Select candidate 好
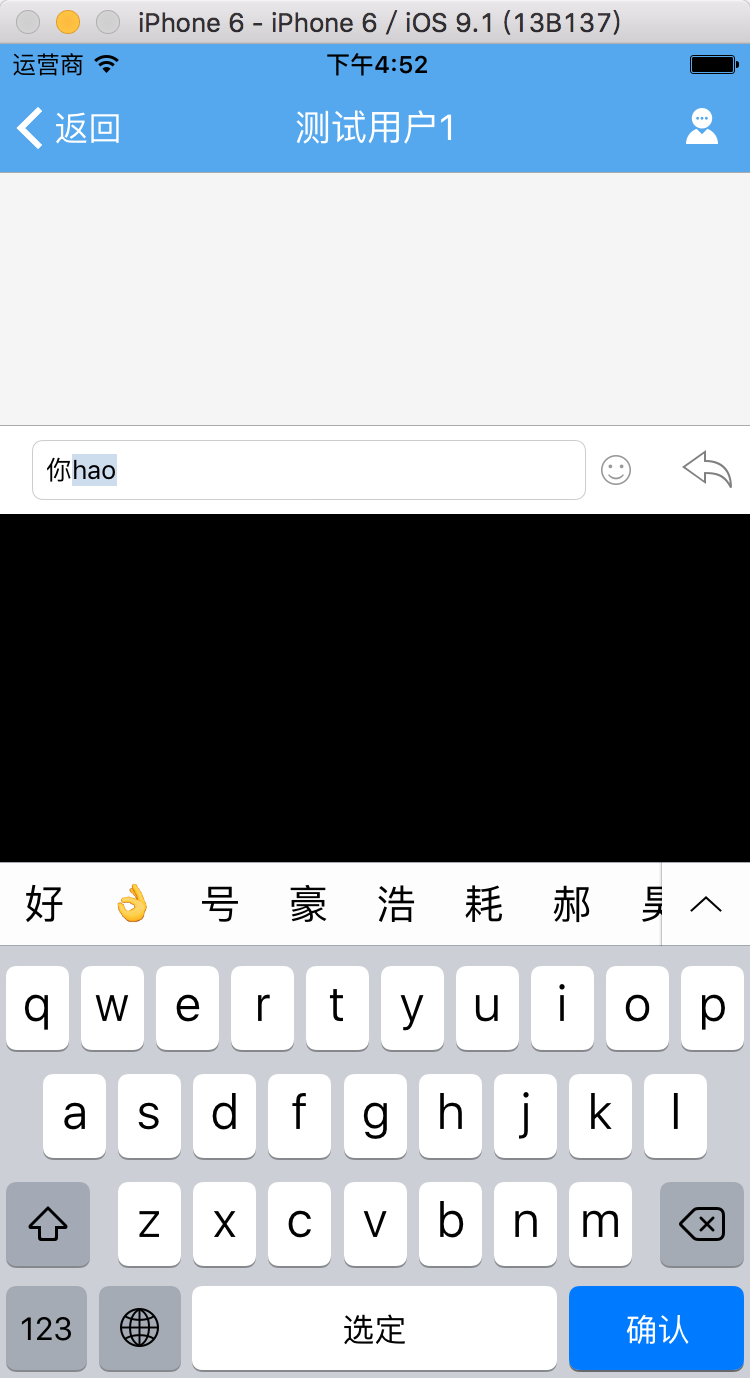750x1378 pixels. pos(44,905)
